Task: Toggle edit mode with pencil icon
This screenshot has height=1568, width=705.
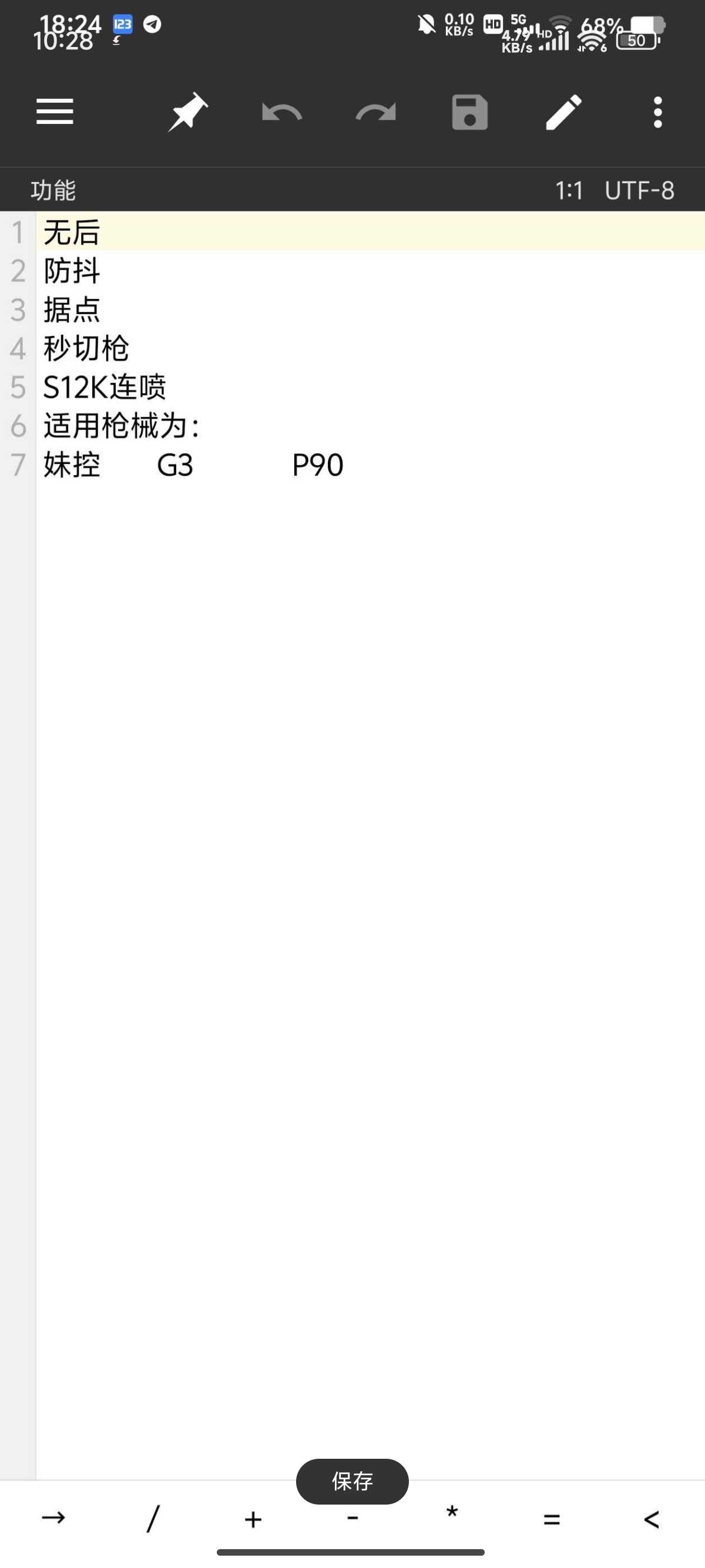Action: [x=563, y=112]
